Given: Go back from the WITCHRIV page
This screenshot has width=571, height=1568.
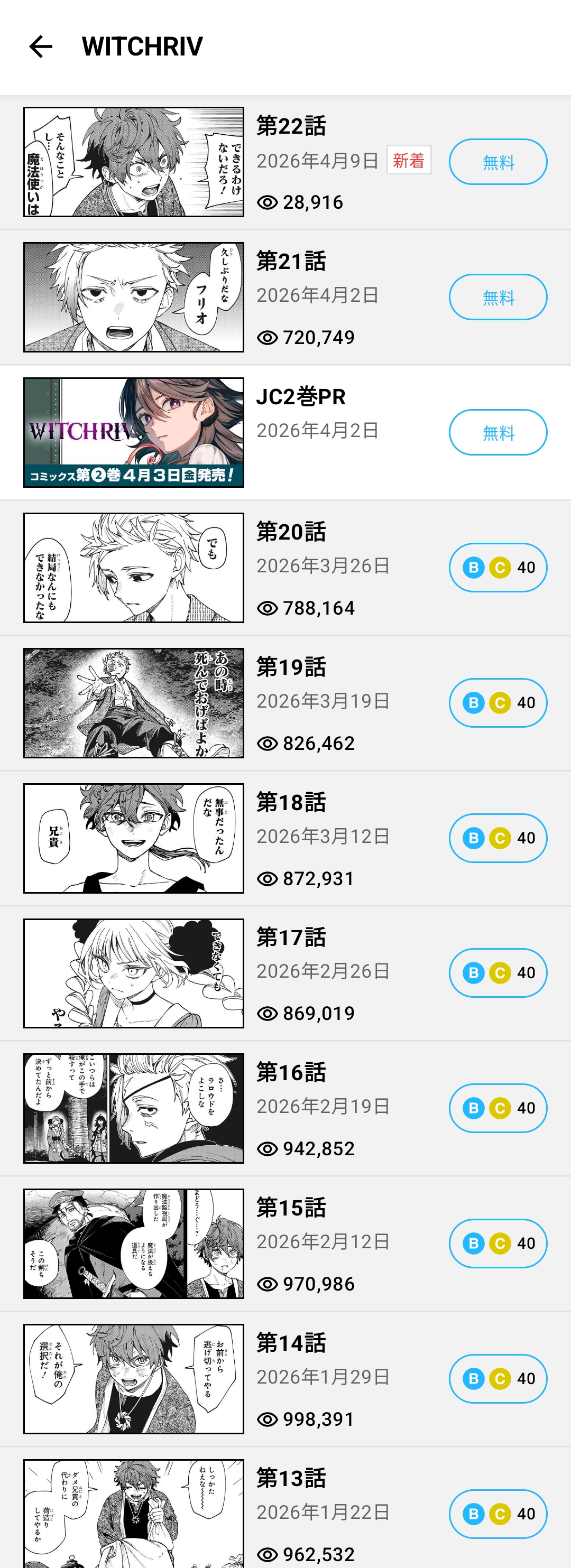Looking at the screenshot, I should [41, 47].
